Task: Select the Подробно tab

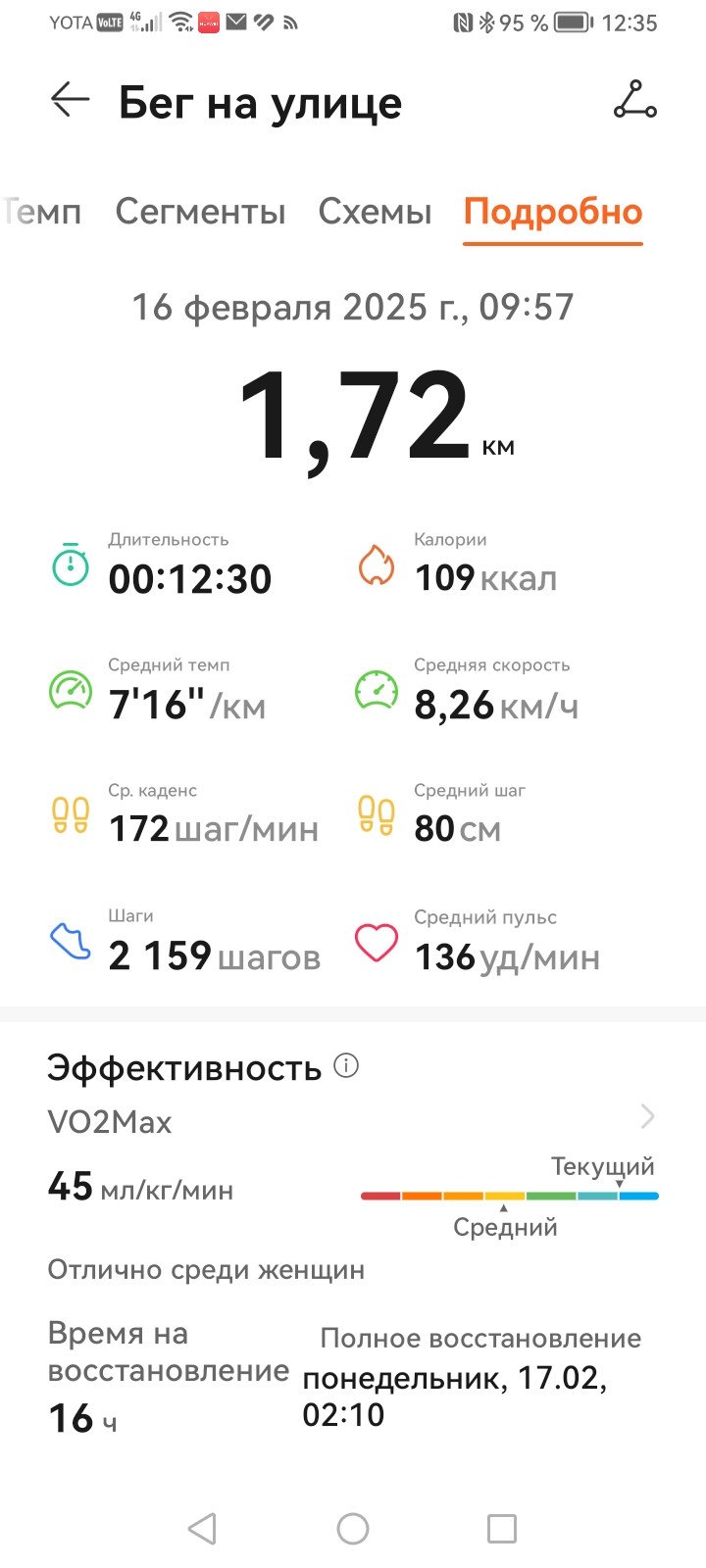Action: click(x=553, y=212)
